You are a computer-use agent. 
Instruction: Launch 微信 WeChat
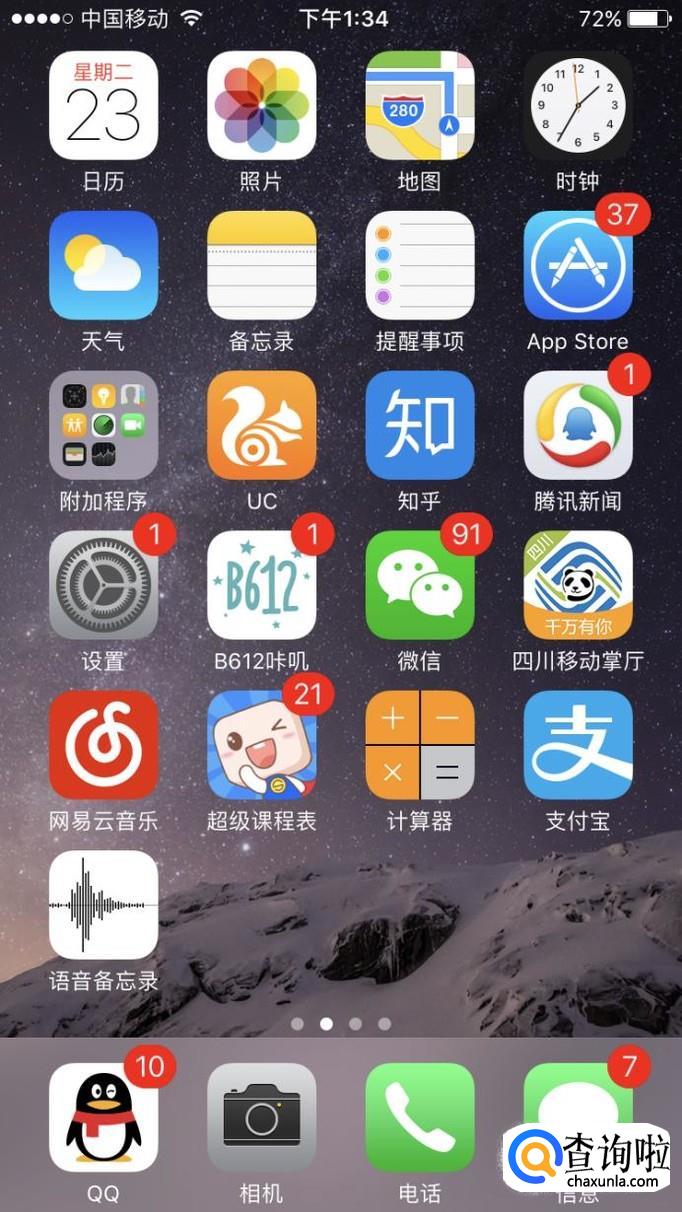(419, 585)
